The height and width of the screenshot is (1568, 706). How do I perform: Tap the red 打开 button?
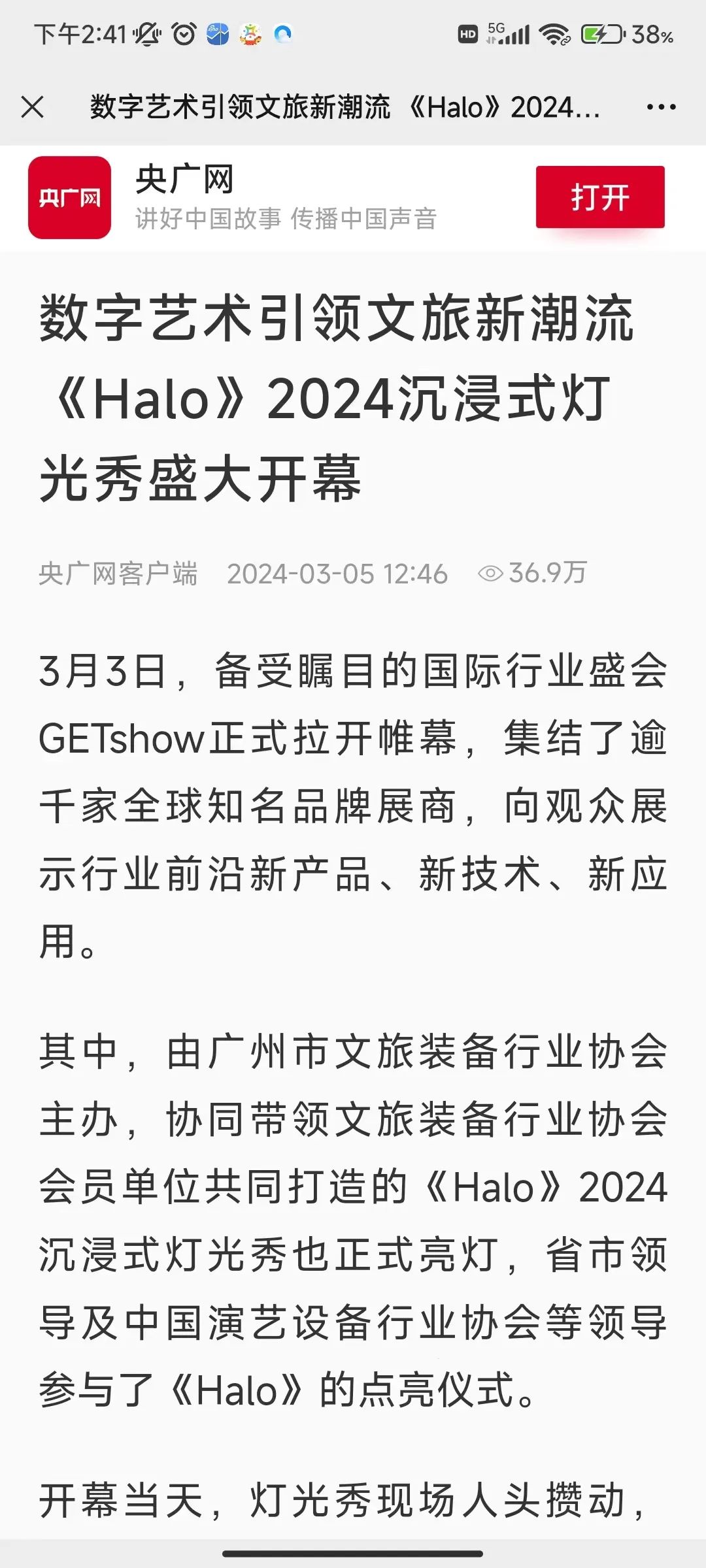(x=599, y=197)
